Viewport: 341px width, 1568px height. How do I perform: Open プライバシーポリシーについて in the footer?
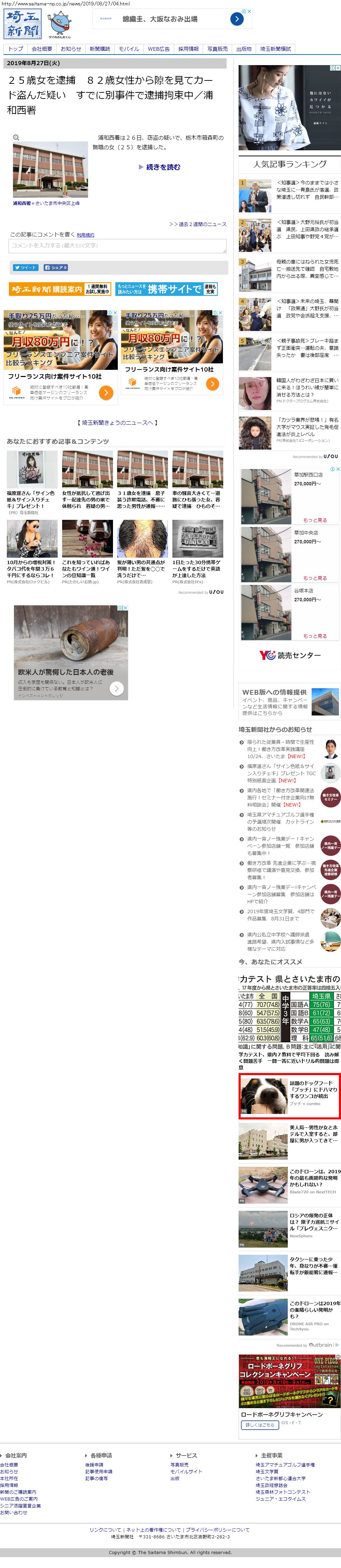pyautogui.click(x=217, y=1529)
